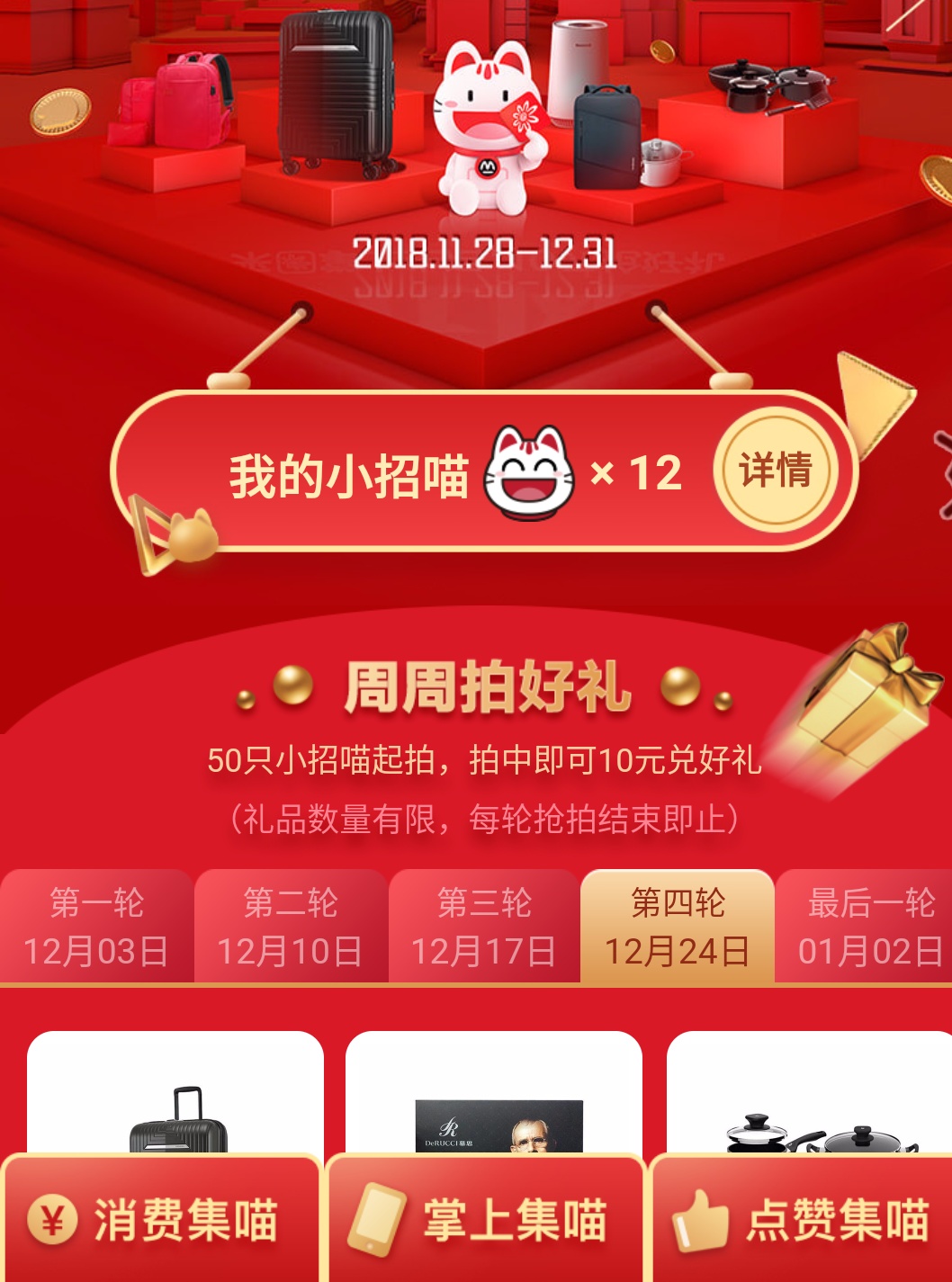Open the cookware set product card
Image resolution: width=952 pixels, height=1282 pixels.
[x=810, y=1098]
